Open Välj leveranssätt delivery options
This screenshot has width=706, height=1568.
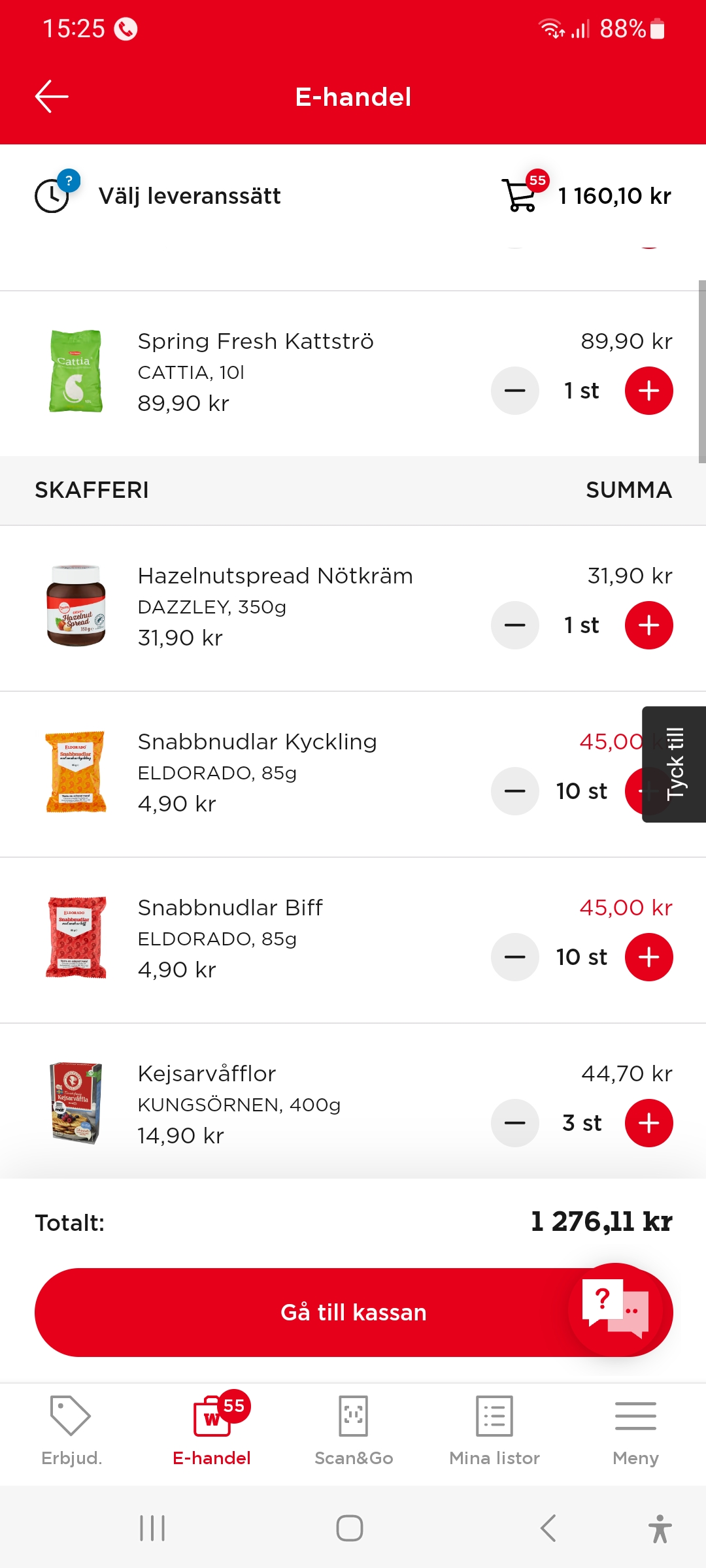(x=190, y=196)
